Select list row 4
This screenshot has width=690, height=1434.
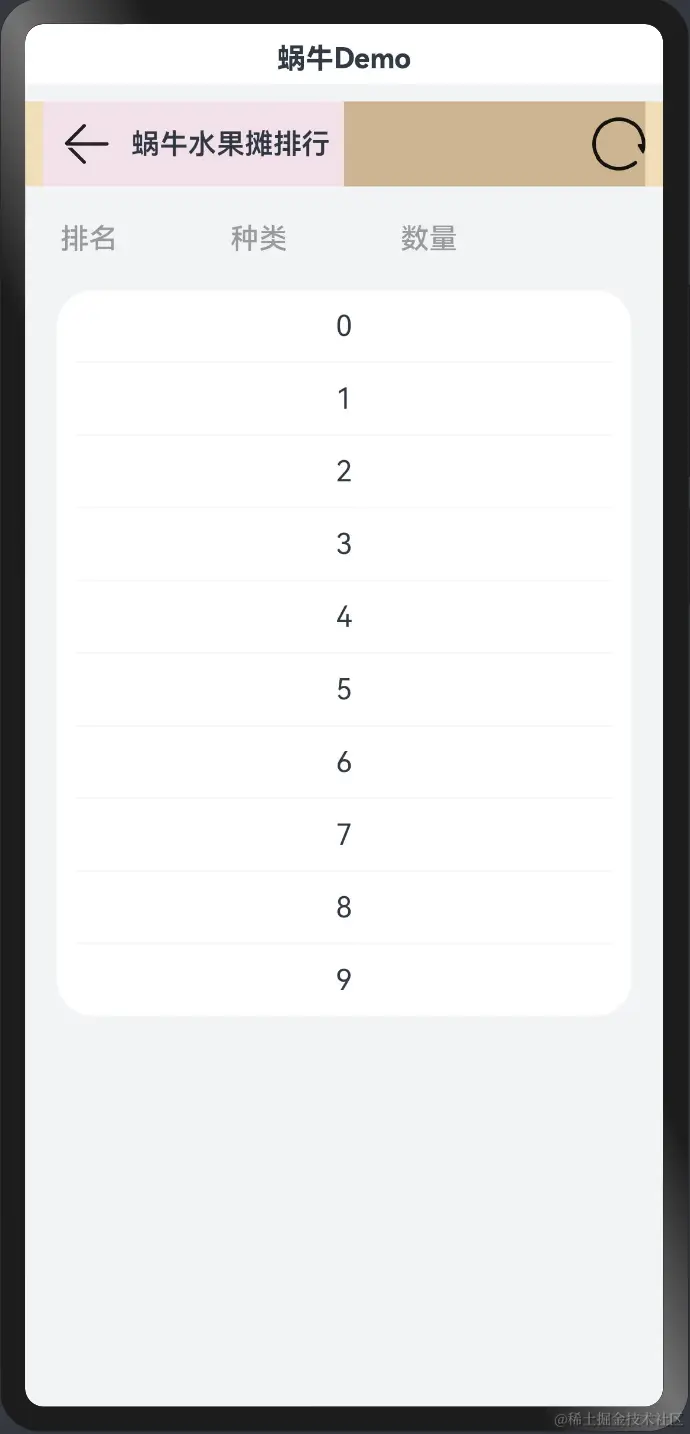pyautogui.click(x=344, y=617)
